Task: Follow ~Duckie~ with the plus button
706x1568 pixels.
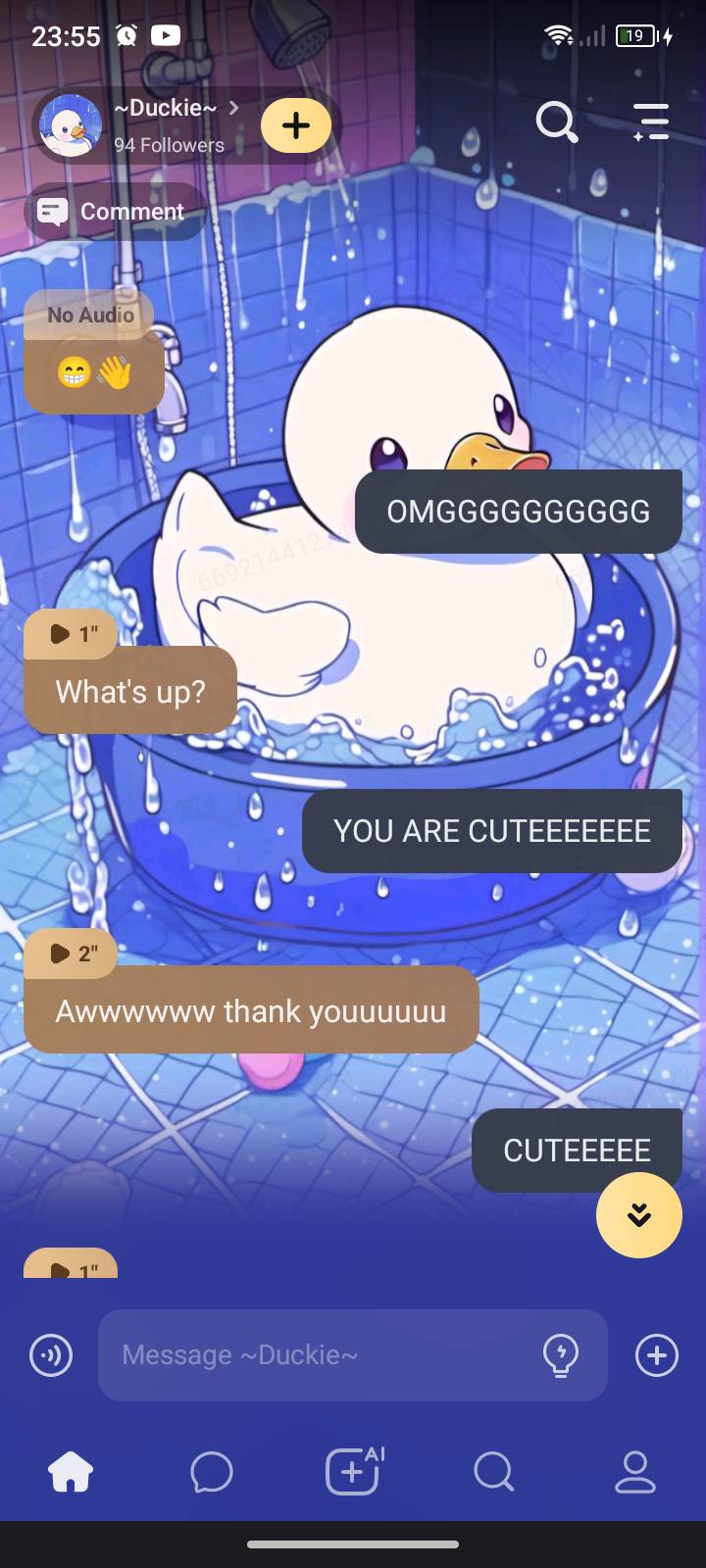Action: pyautogui.click(x=295, y=125)
